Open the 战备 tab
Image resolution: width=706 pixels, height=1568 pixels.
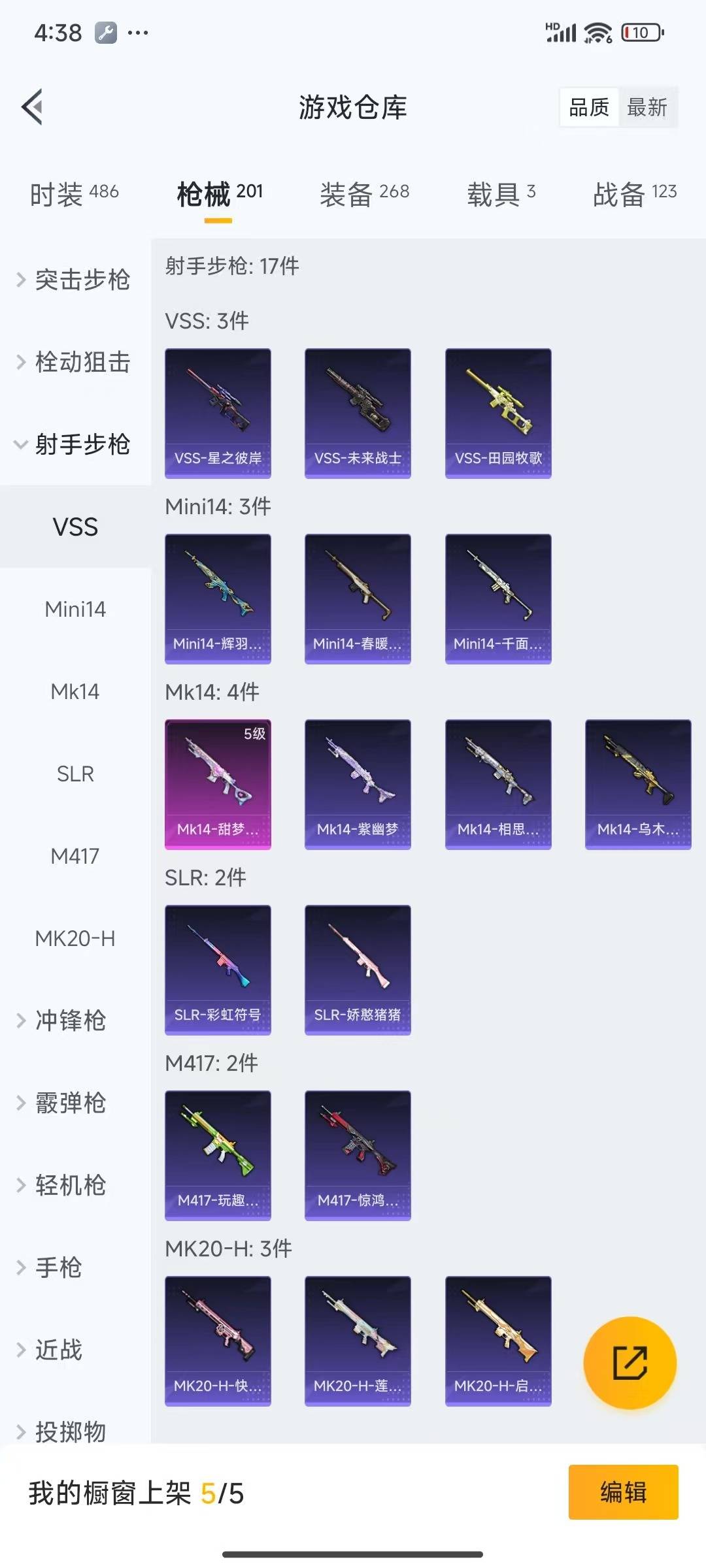[634, 193]
